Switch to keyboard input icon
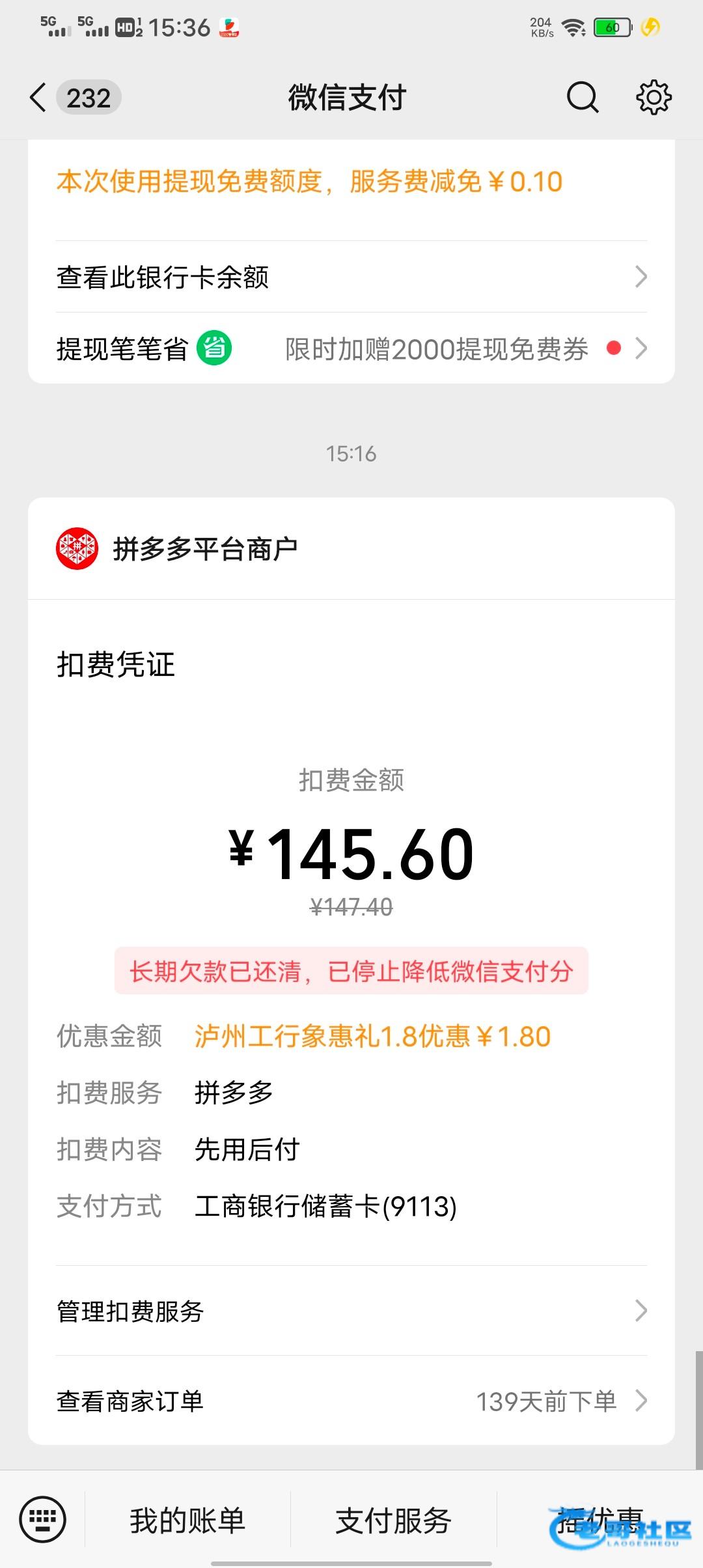 click(43, 1520)
